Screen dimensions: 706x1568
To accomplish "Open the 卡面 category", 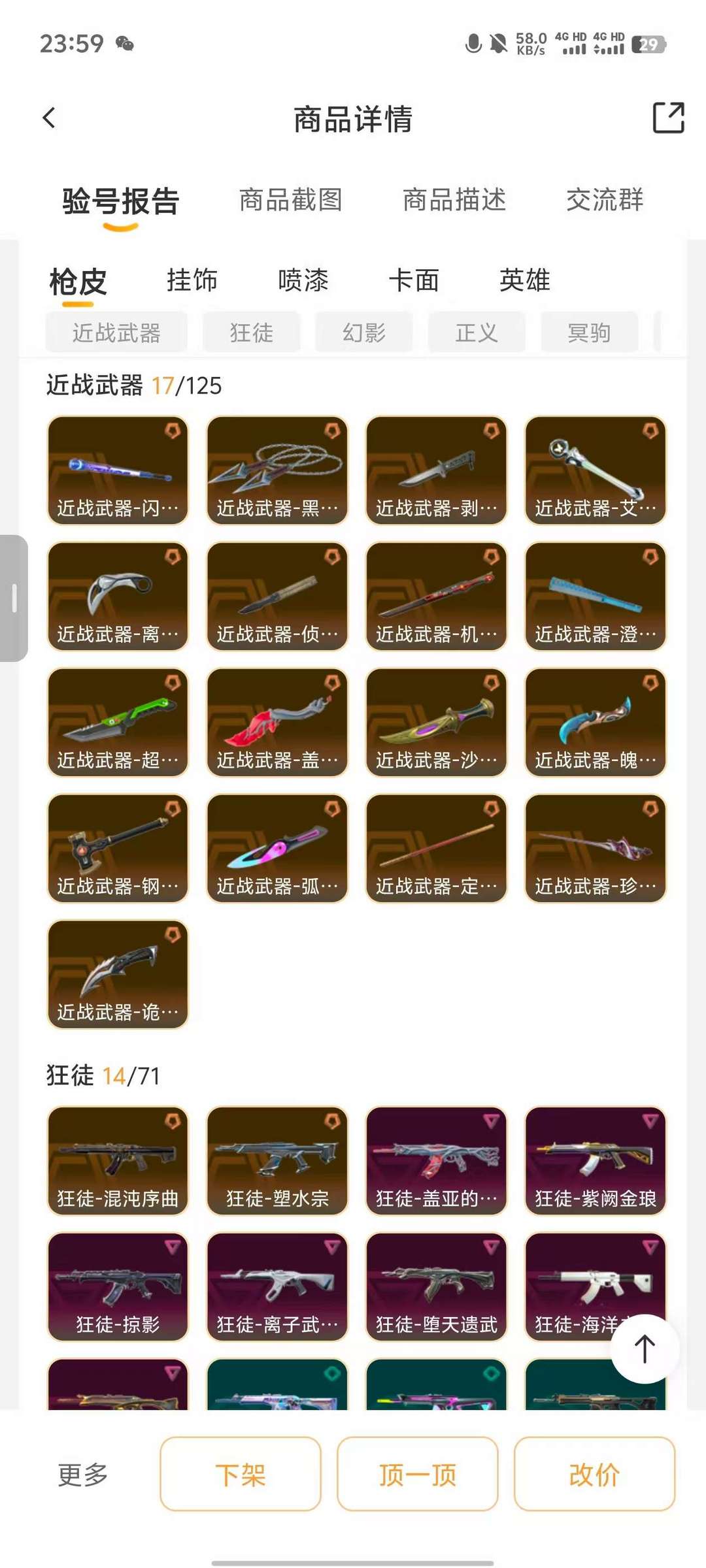I will [x=414, y=280].
